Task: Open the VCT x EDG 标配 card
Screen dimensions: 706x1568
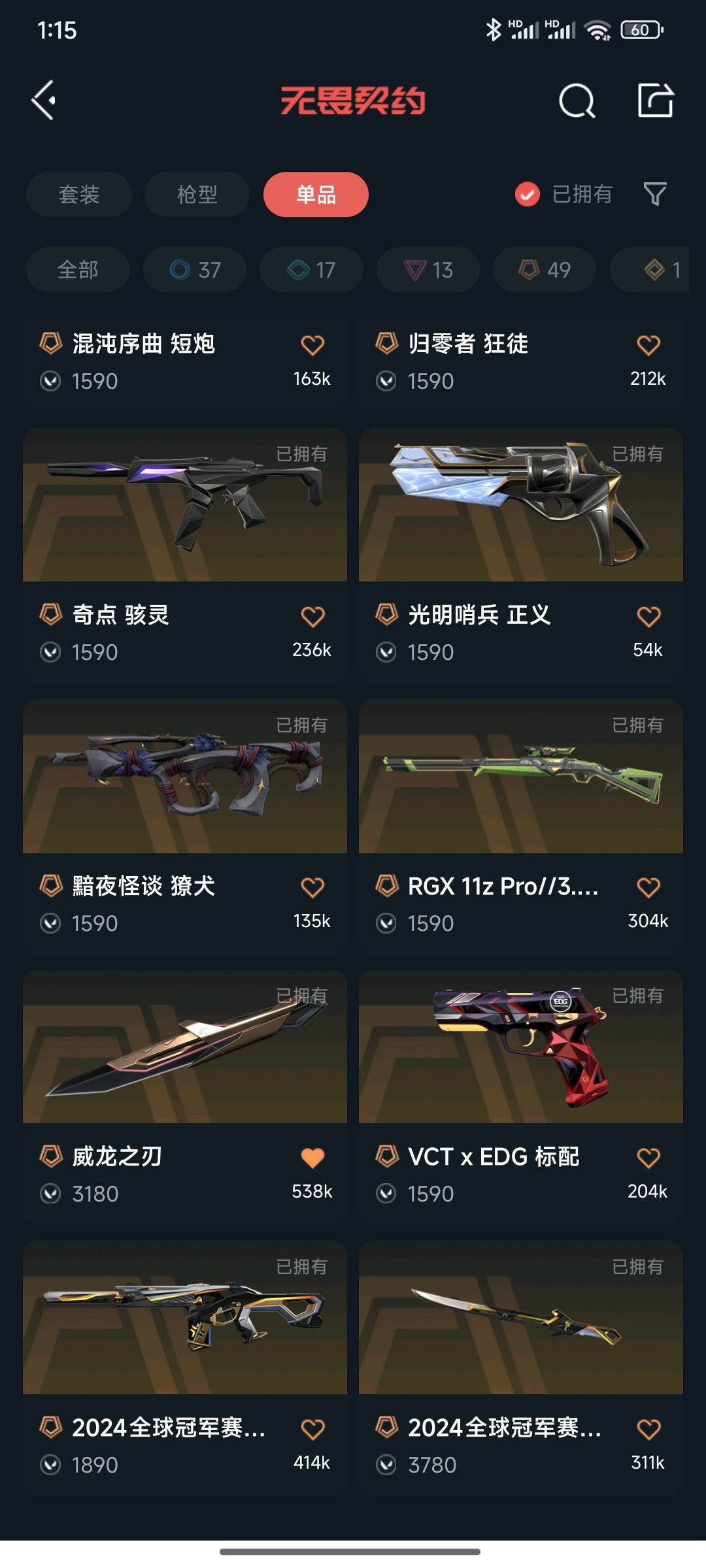Action: click(521, 1096)
